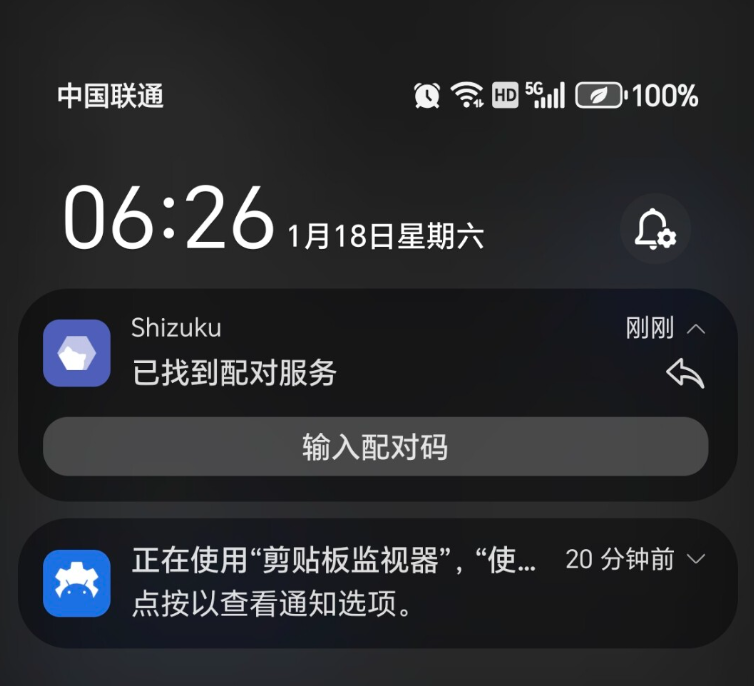Expand the 剪贴板监视器 system notification

697,559
